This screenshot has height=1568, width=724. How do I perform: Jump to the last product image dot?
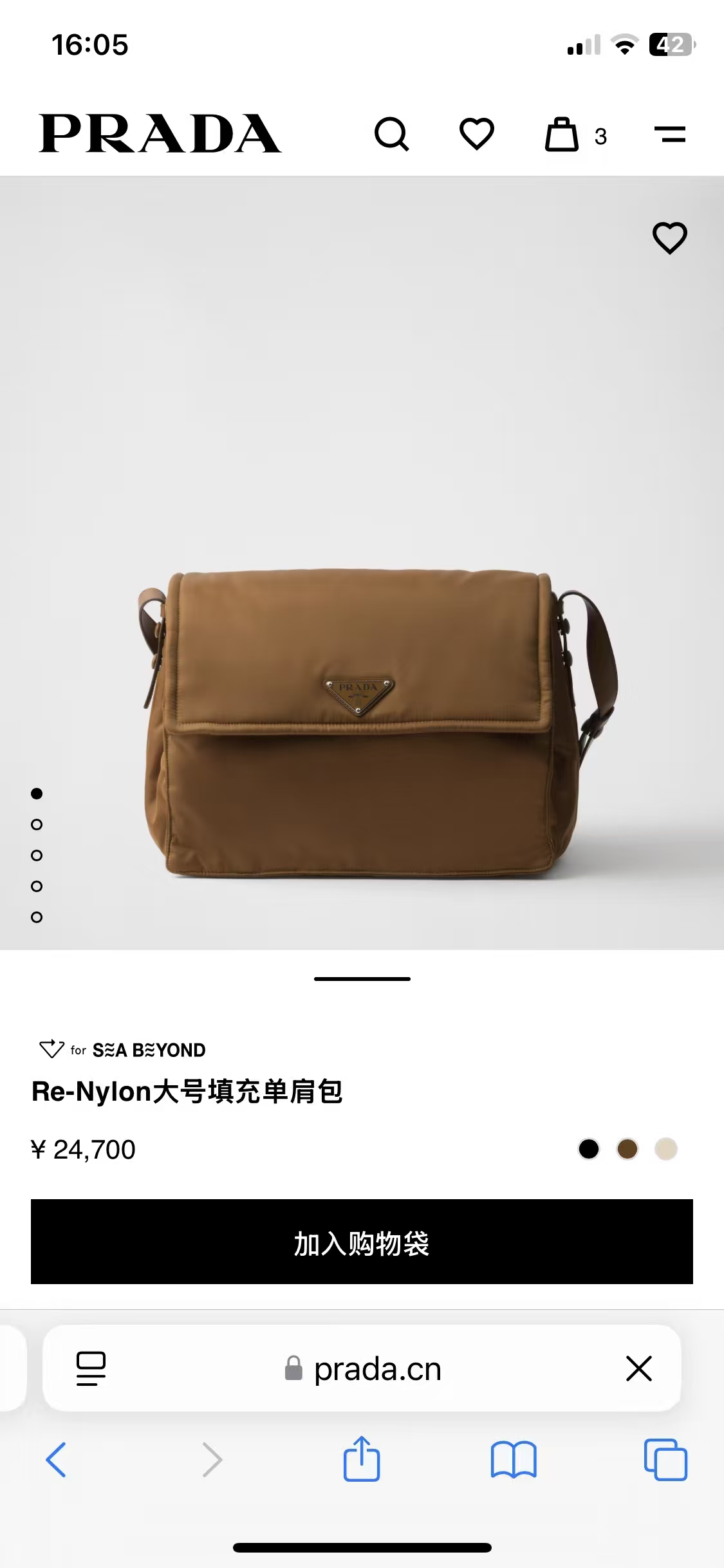tap(37, 917)
